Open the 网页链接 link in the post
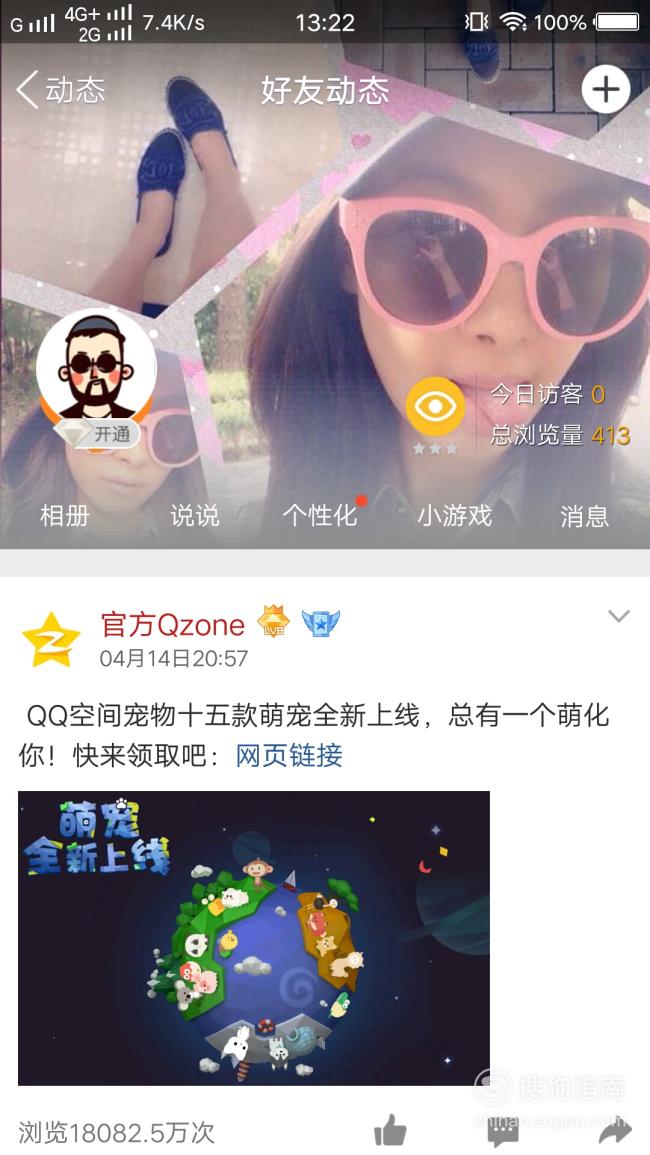650x1155 pixels. [290, 755]
